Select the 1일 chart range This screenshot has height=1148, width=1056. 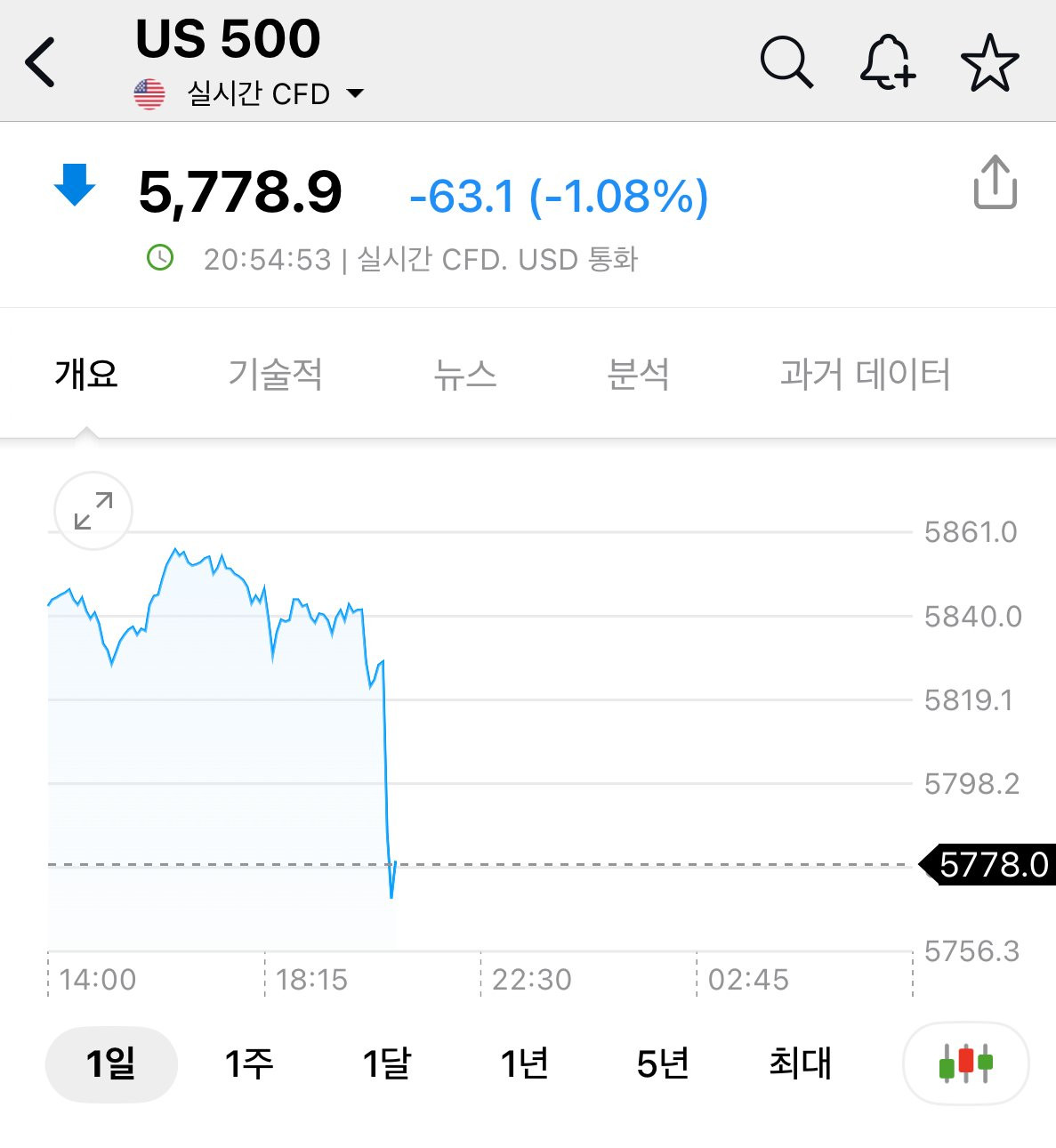[111, 1064]
